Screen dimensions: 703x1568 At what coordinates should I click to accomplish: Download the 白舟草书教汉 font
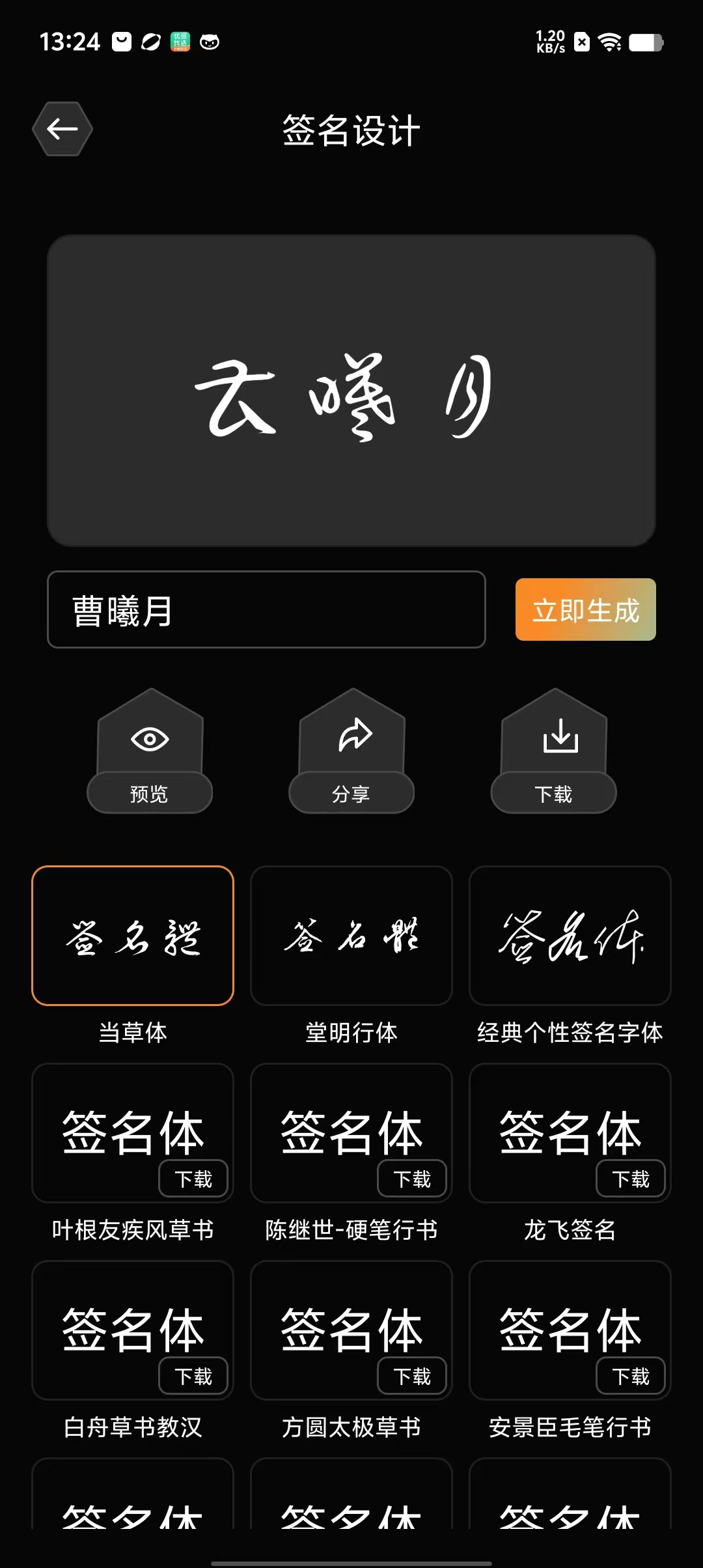click(x=193, y=1376)
